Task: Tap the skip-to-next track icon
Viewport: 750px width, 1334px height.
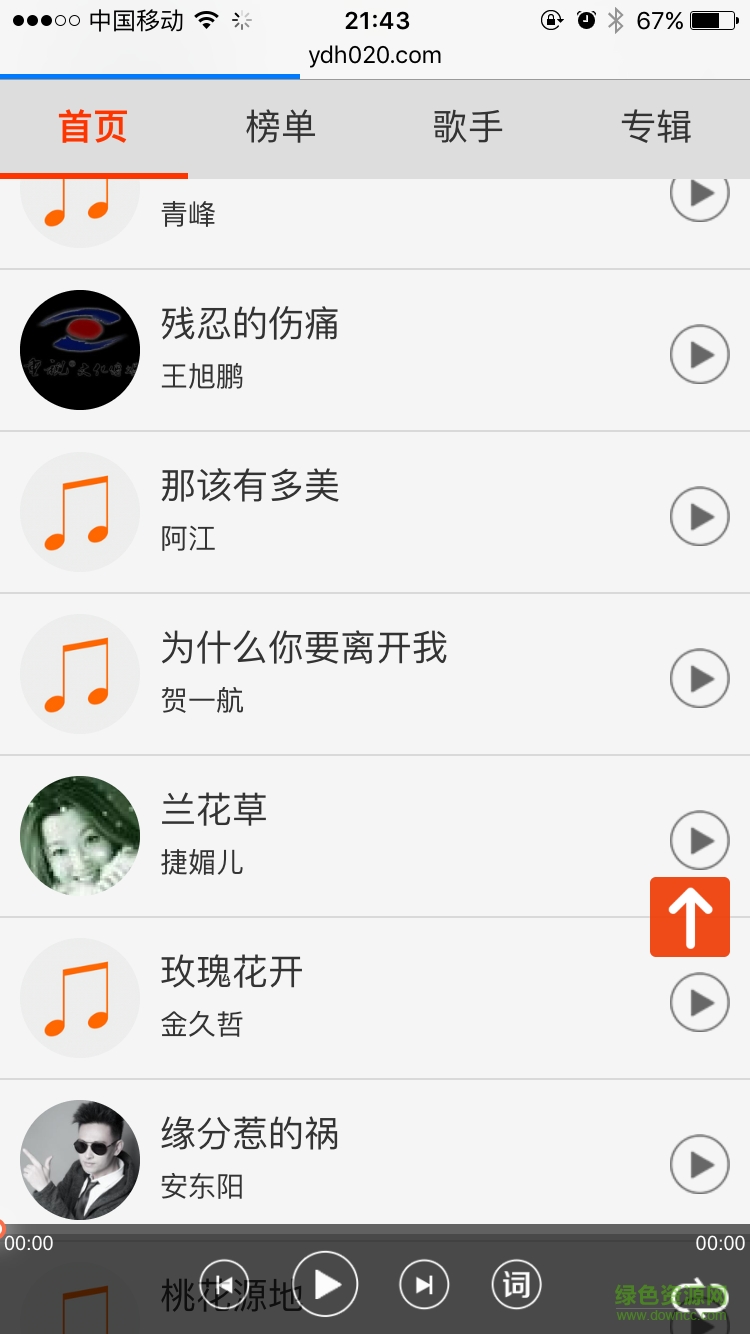Action: 423,1284
